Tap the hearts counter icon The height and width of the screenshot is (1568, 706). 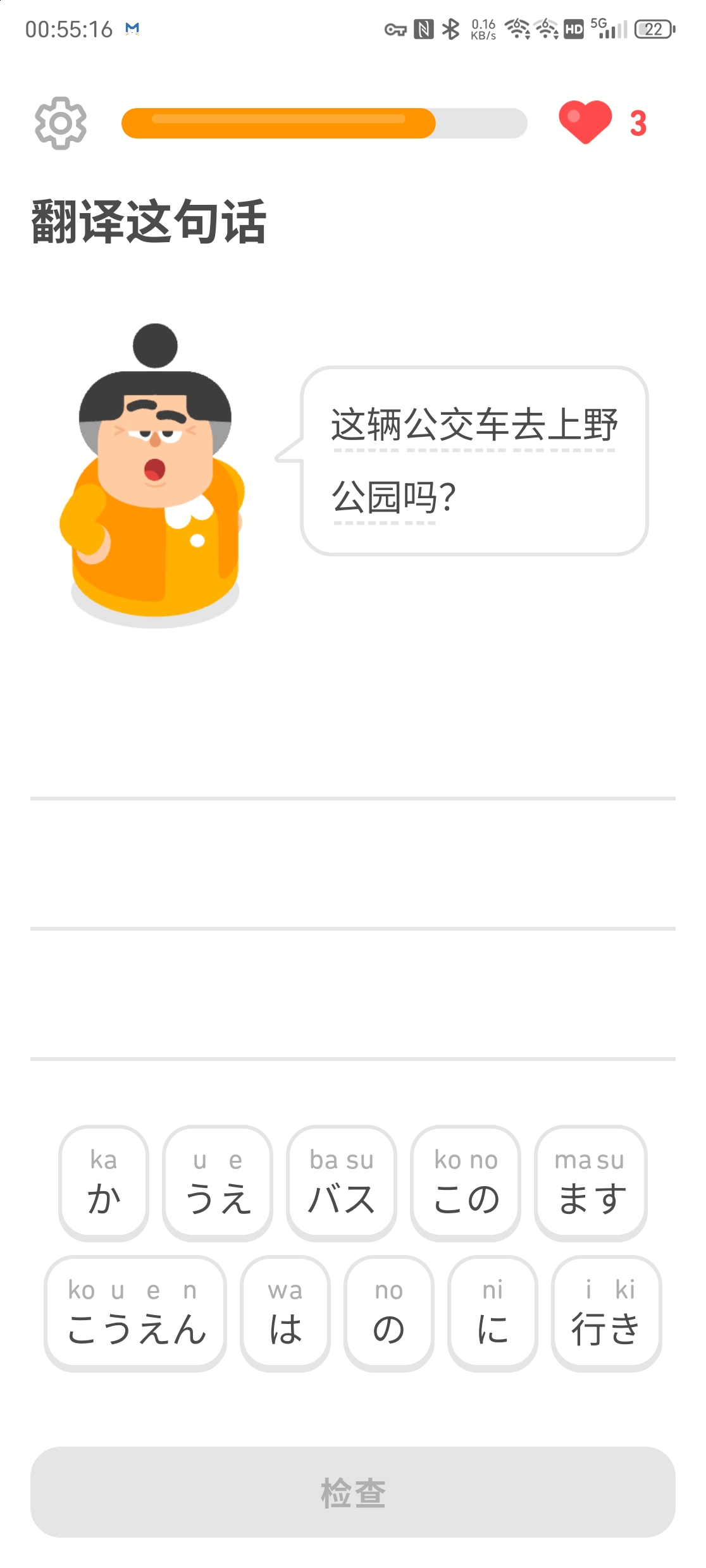click(x=586, y=123)
